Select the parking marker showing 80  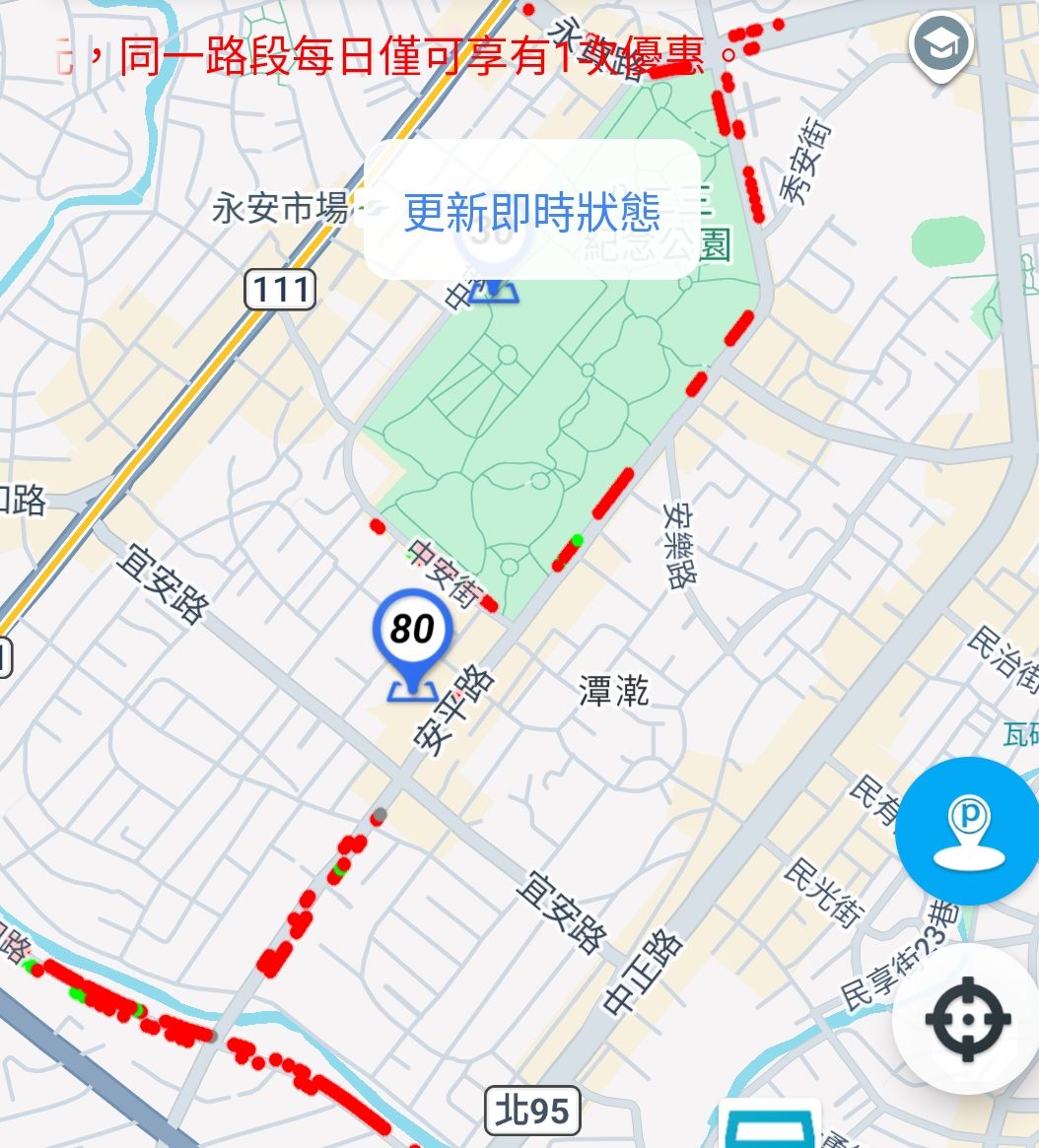412,636
